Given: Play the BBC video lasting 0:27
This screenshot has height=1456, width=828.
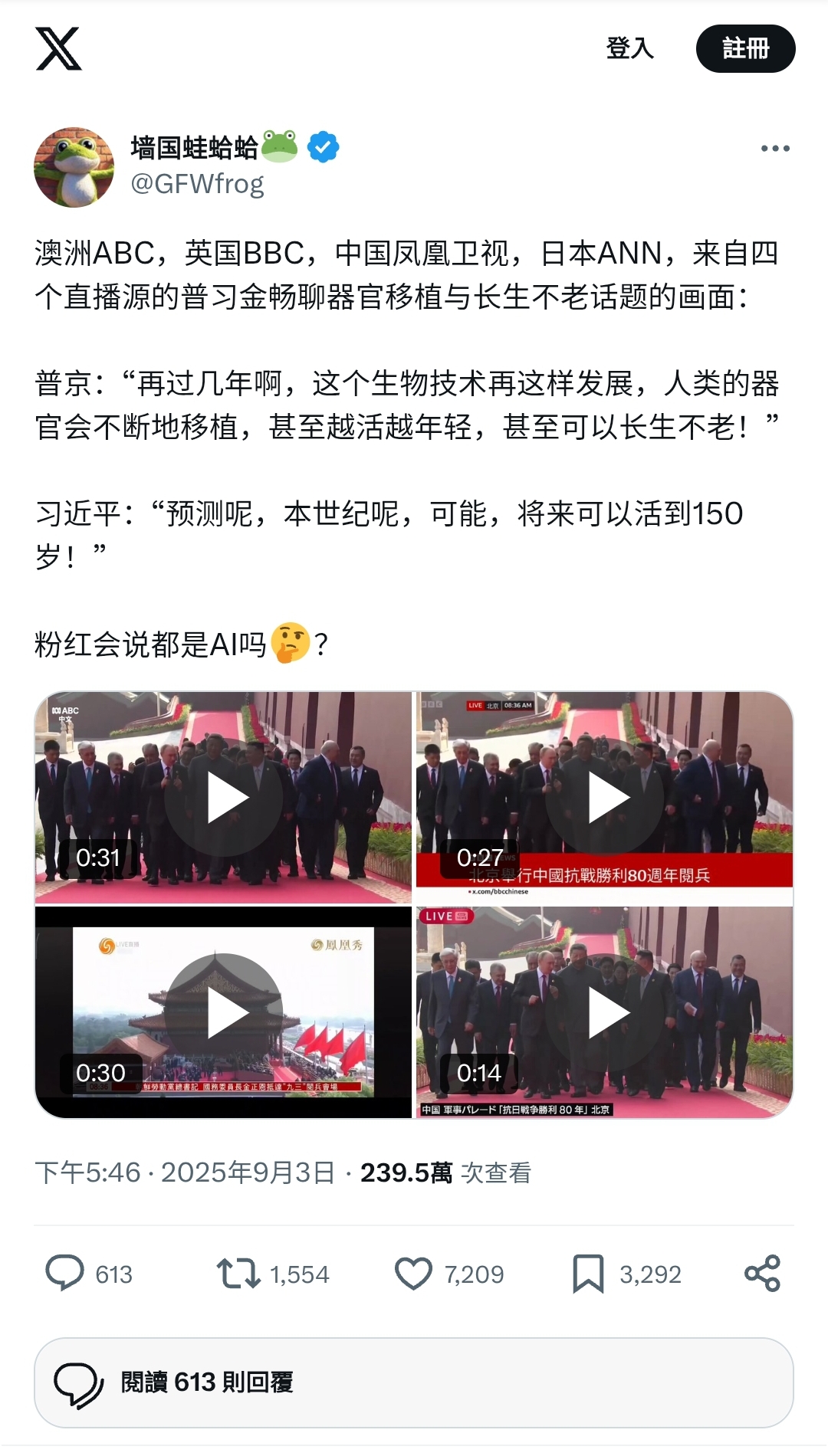Looking at the screenshot, I should point(605,798).
